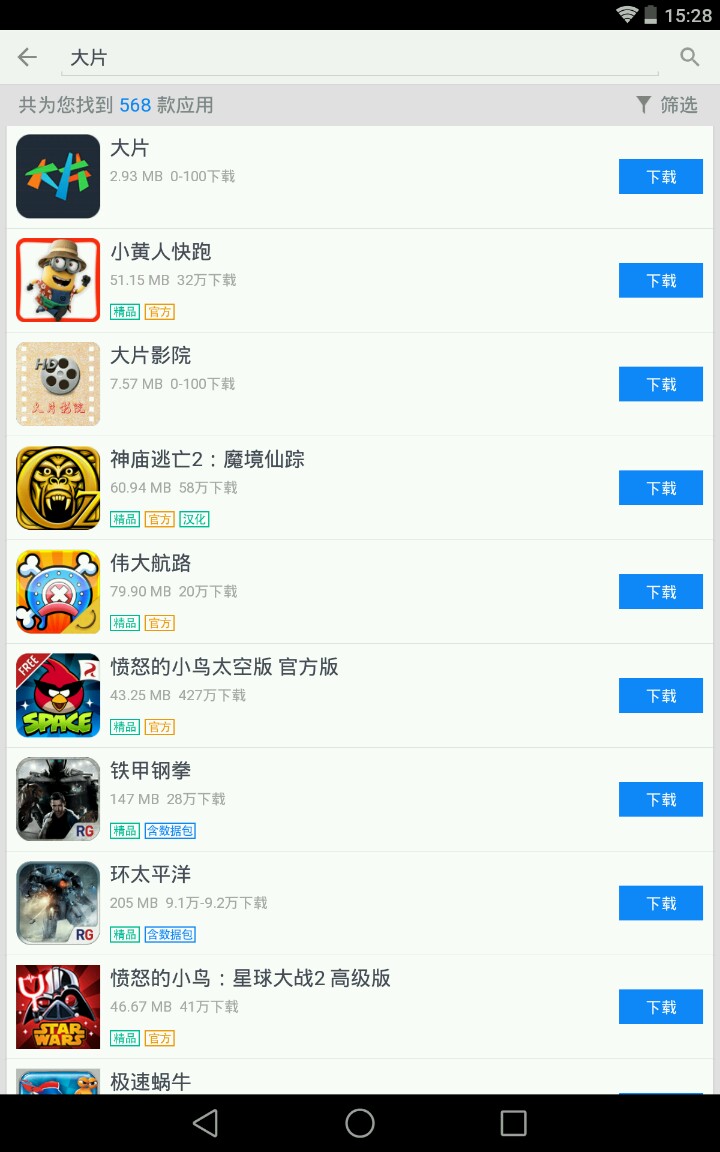The width and height of the screenshot is (720, 1152).
Task: Open the 筛选 filter options
Action: [x=667, y=105]
